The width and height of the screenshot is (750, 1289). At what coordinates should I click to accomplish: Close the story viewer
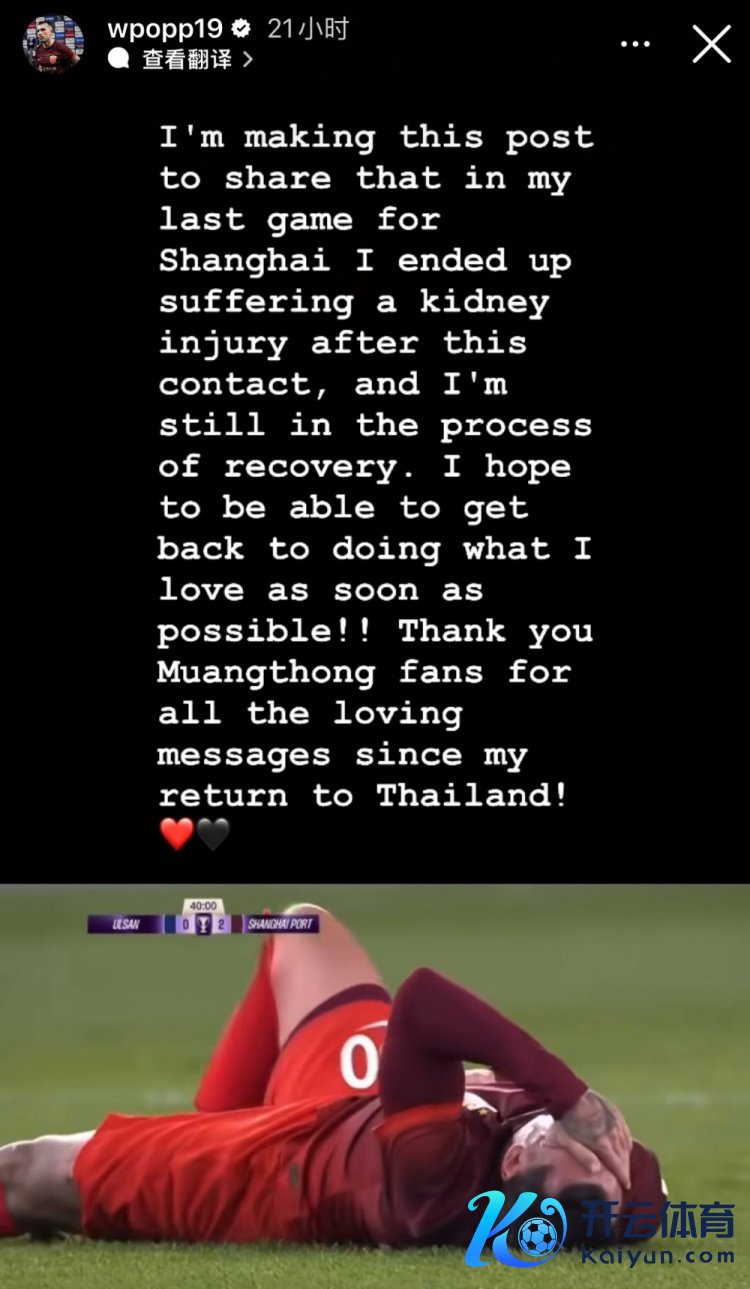coord(711,44)
